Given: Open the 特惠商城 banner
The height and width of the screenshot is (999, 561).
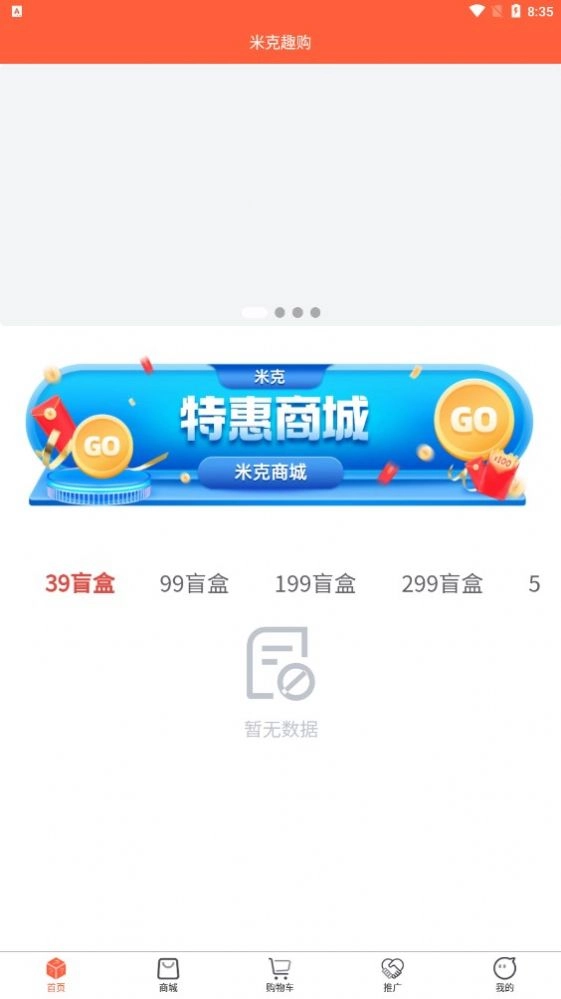Looking at the screenshot, I should (x=280, y=433).
